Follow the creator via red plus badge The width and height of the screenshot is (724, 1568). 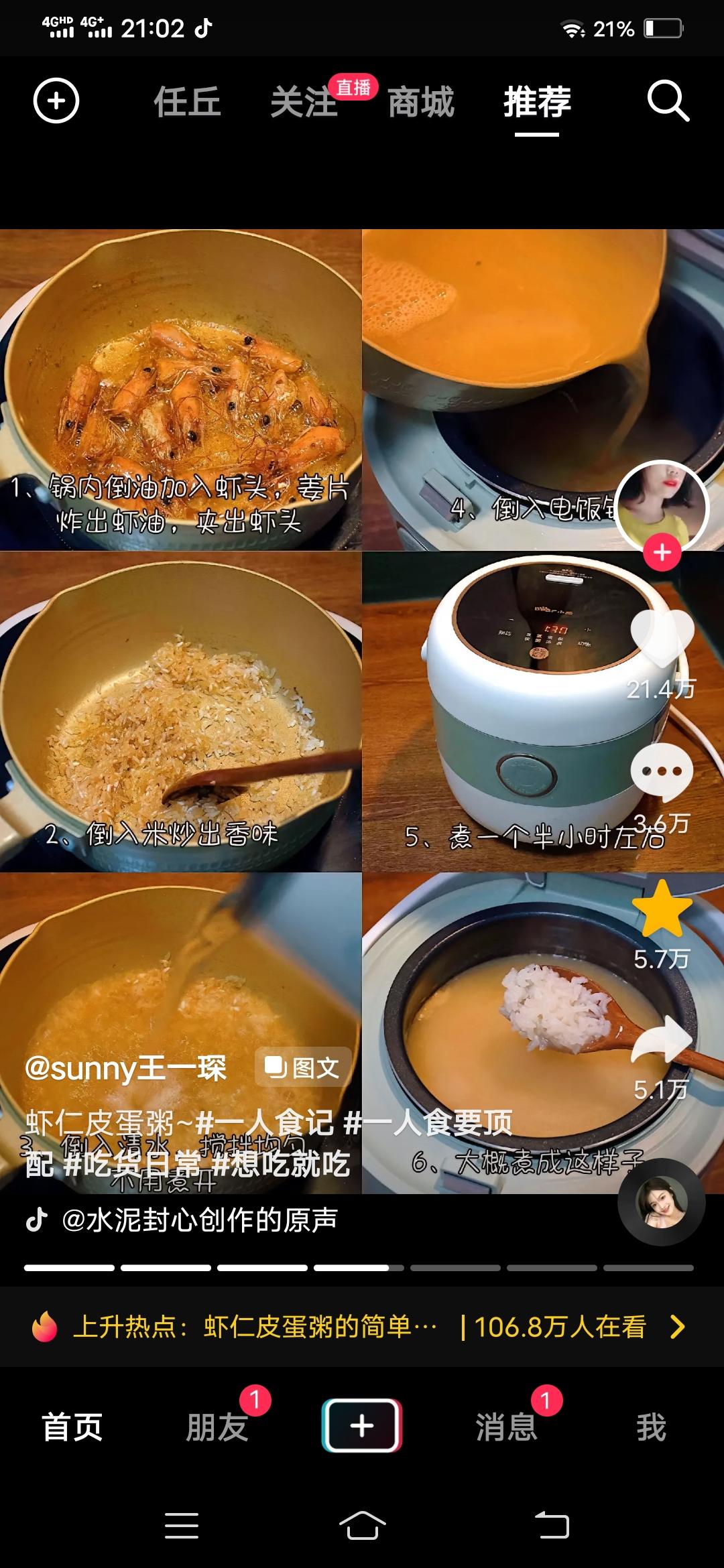pyautogui.click(x=662, y=553)
